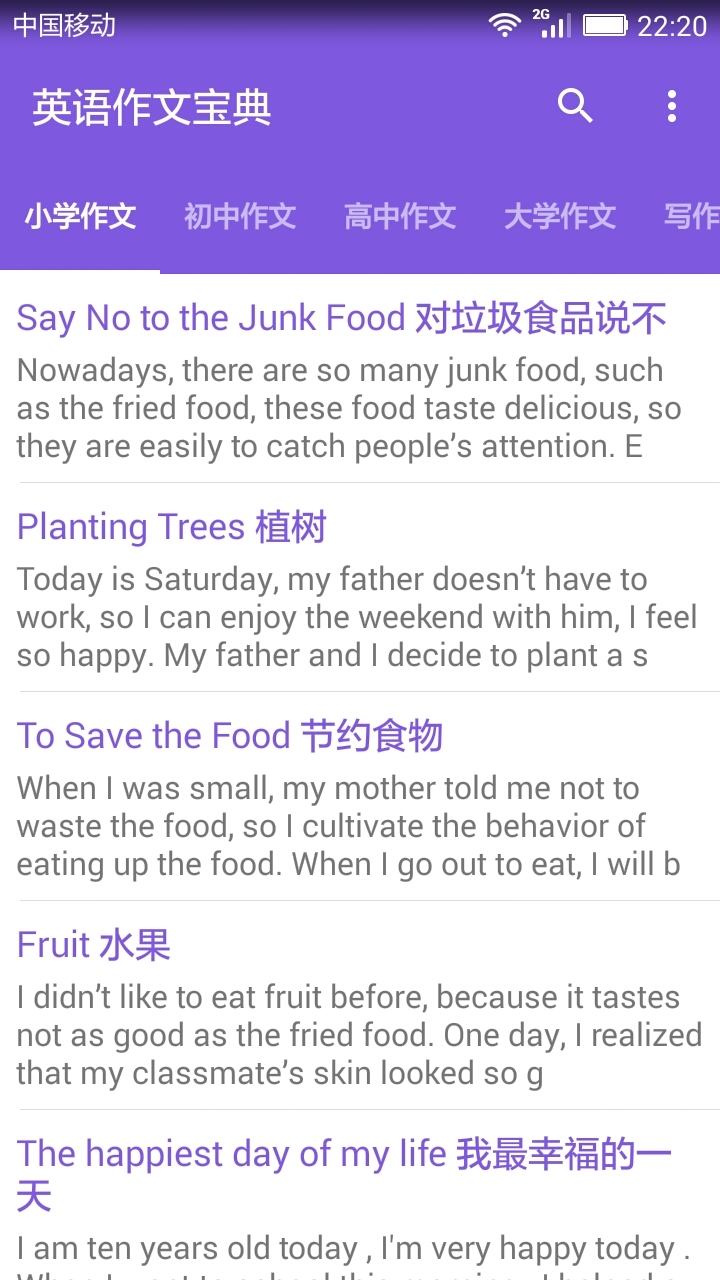
Task: Open the search icon in the toolbar
Action: (x=575, y=106)
